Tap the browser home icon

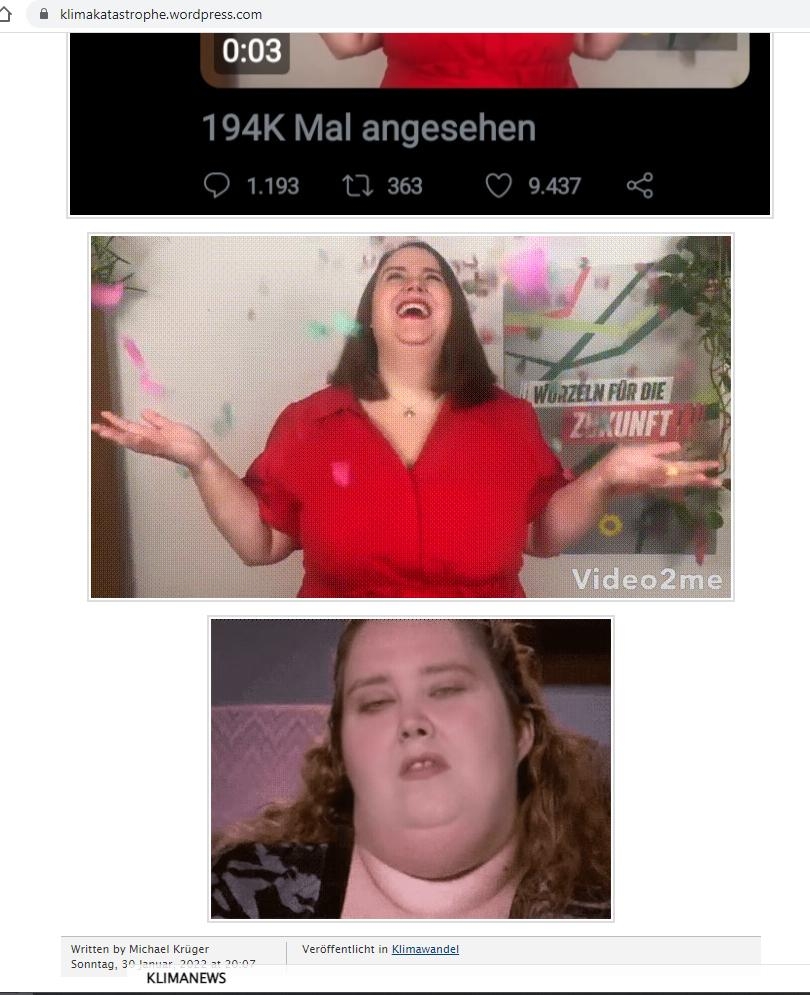pos(6,14)
